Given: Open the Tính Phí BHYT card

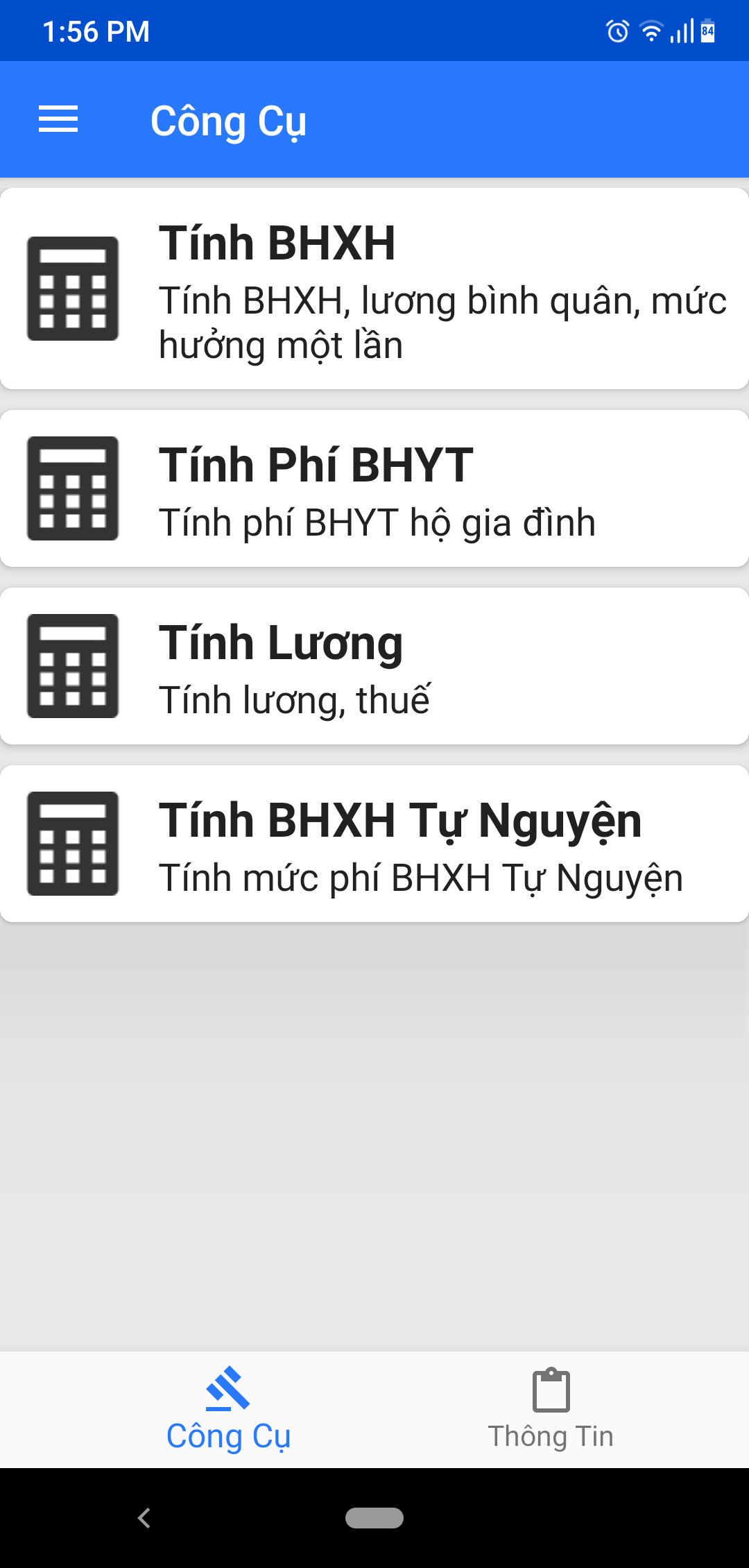Looking at the screenshot, I should [x=374, y=488].
